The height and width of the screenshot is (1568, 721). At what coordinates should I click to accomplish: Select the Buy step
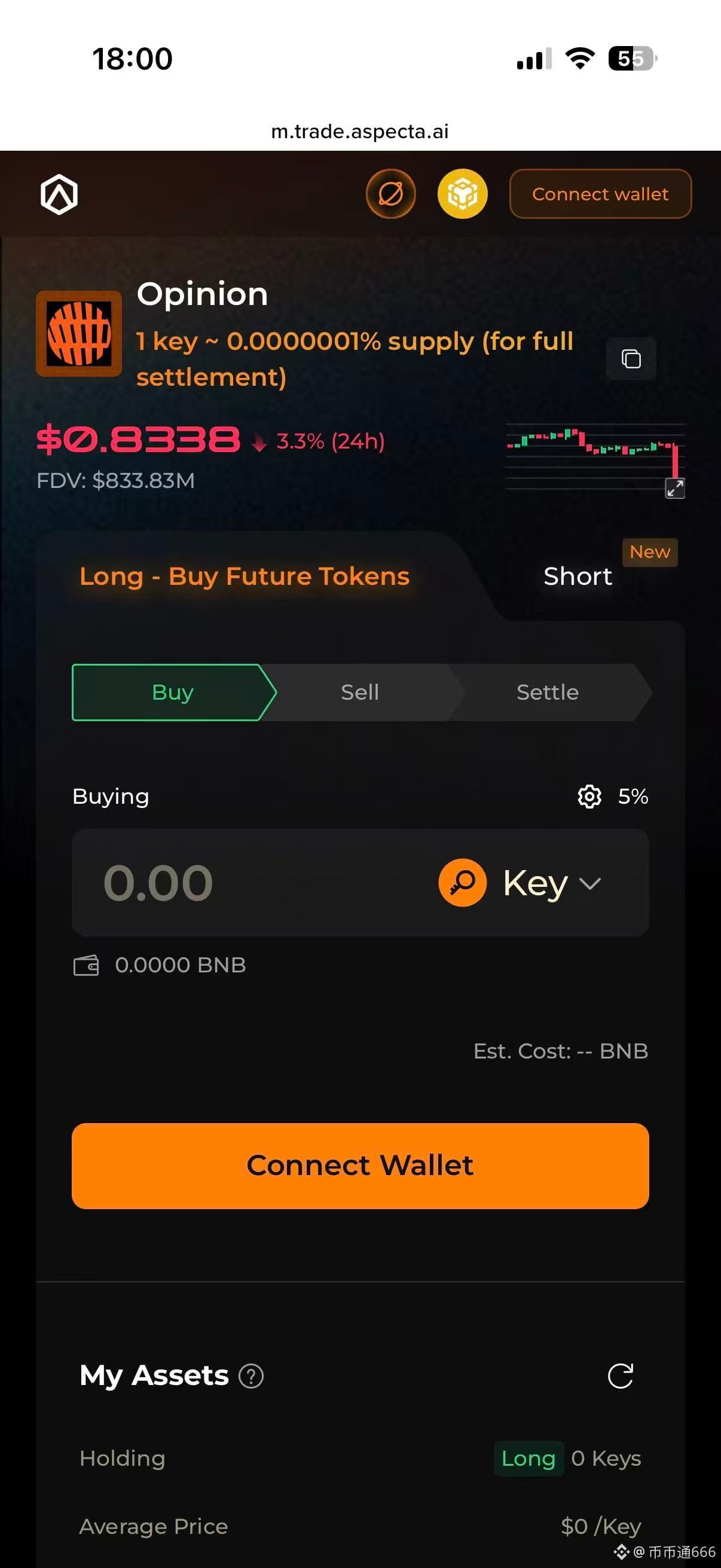coord(173,692)
